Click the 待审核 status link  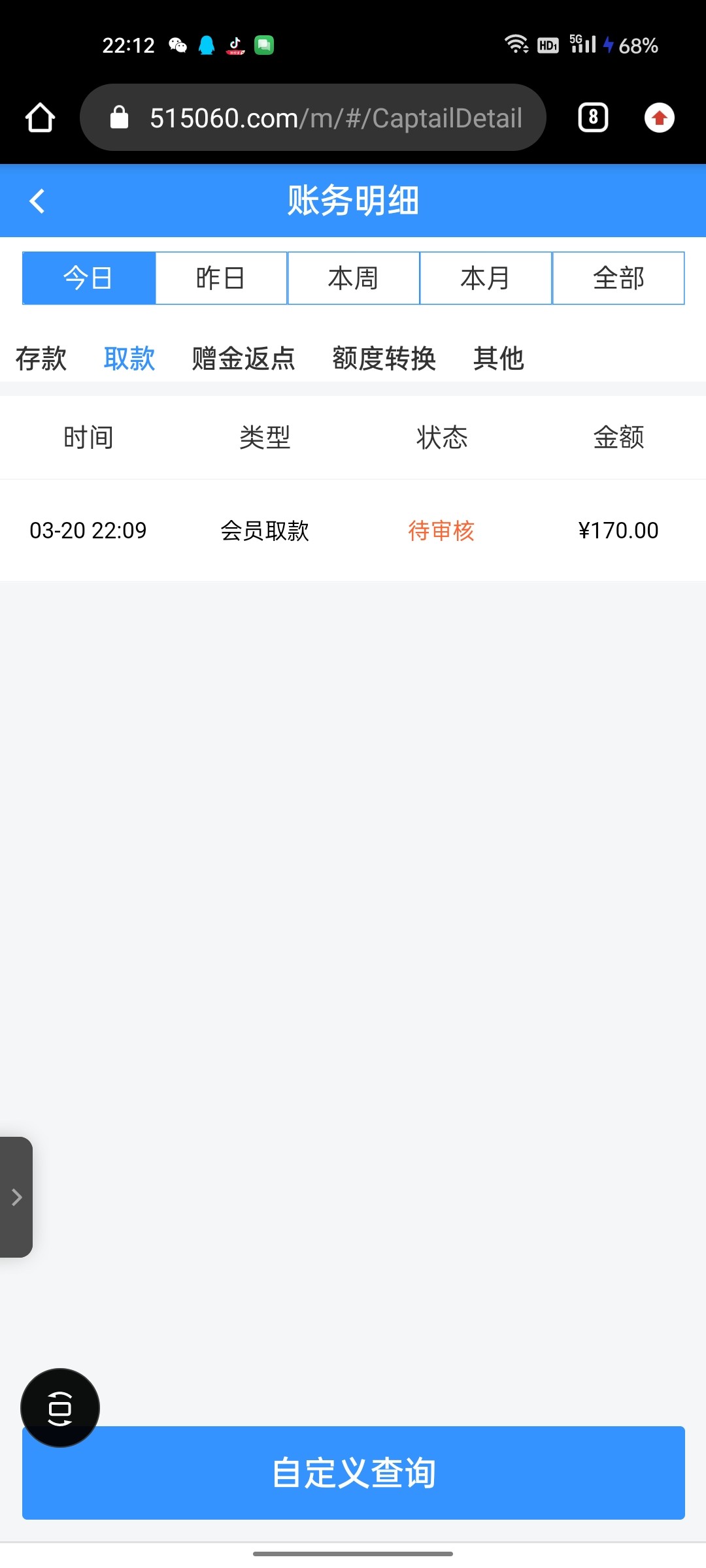point(441,531)
